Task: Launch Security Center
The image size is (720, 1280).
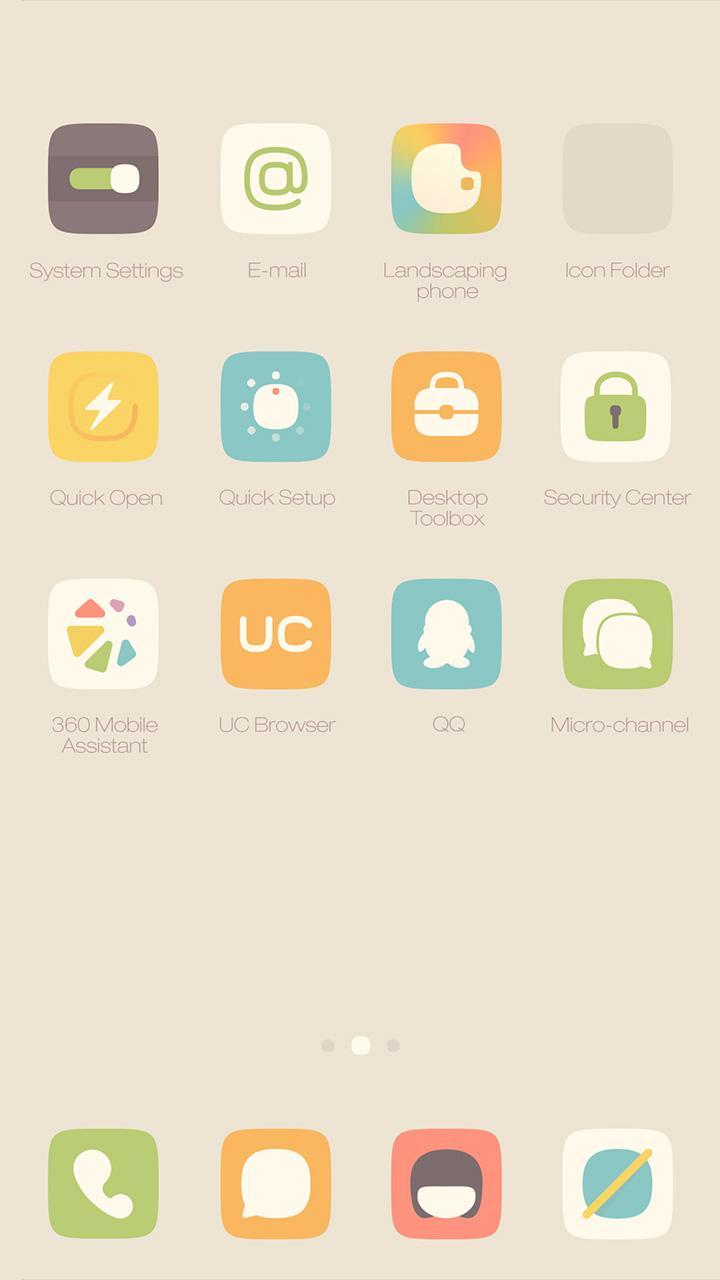Action: 617,406
